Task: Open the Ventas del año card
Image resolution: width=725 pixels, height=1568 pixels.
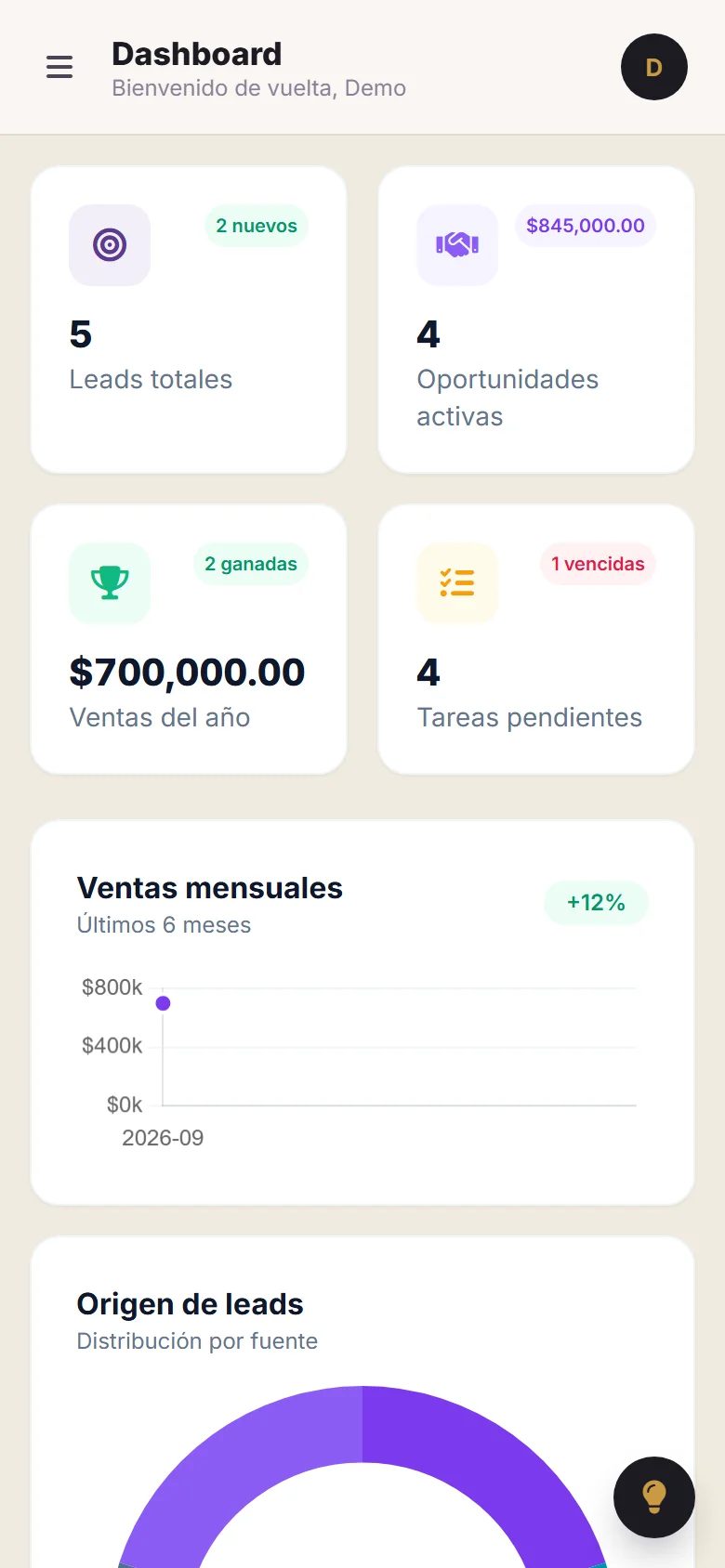Action: click(189, 639)
